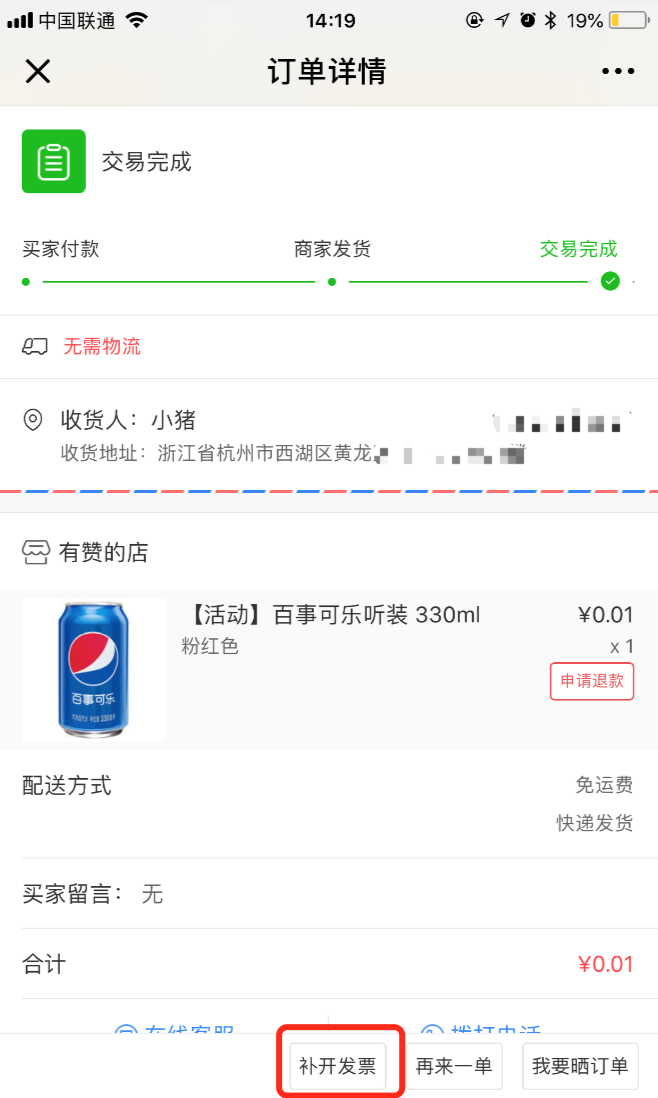Reorder using 再来一单
This screenshot has height=1098, width=658.
point(454,1066)
